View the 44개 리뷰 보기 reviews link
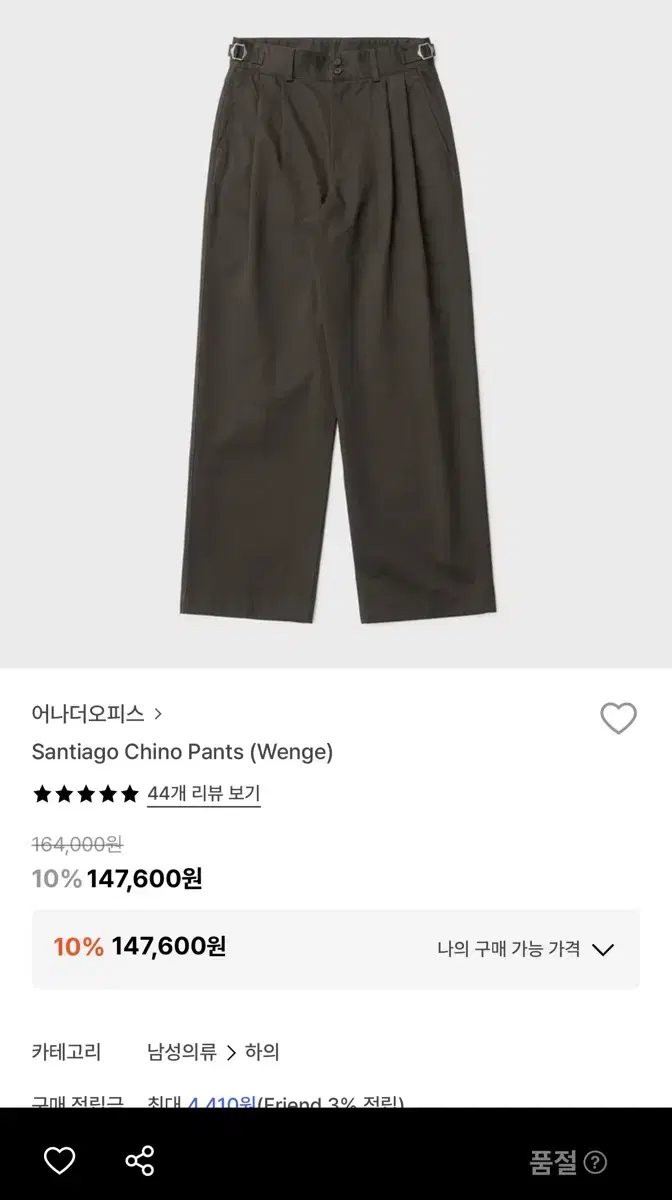Viewport: 672px width, 1200px height. pos(204,794)
